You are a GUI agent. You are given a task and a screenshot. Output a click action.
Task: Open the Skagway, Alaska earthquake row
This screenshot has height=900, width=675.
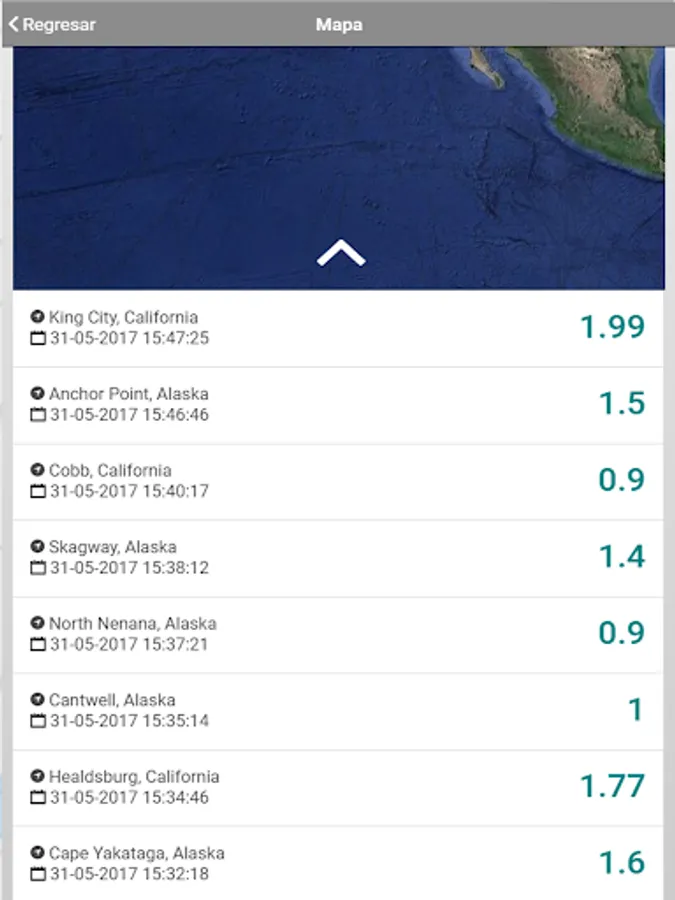[x=337, y=557]
